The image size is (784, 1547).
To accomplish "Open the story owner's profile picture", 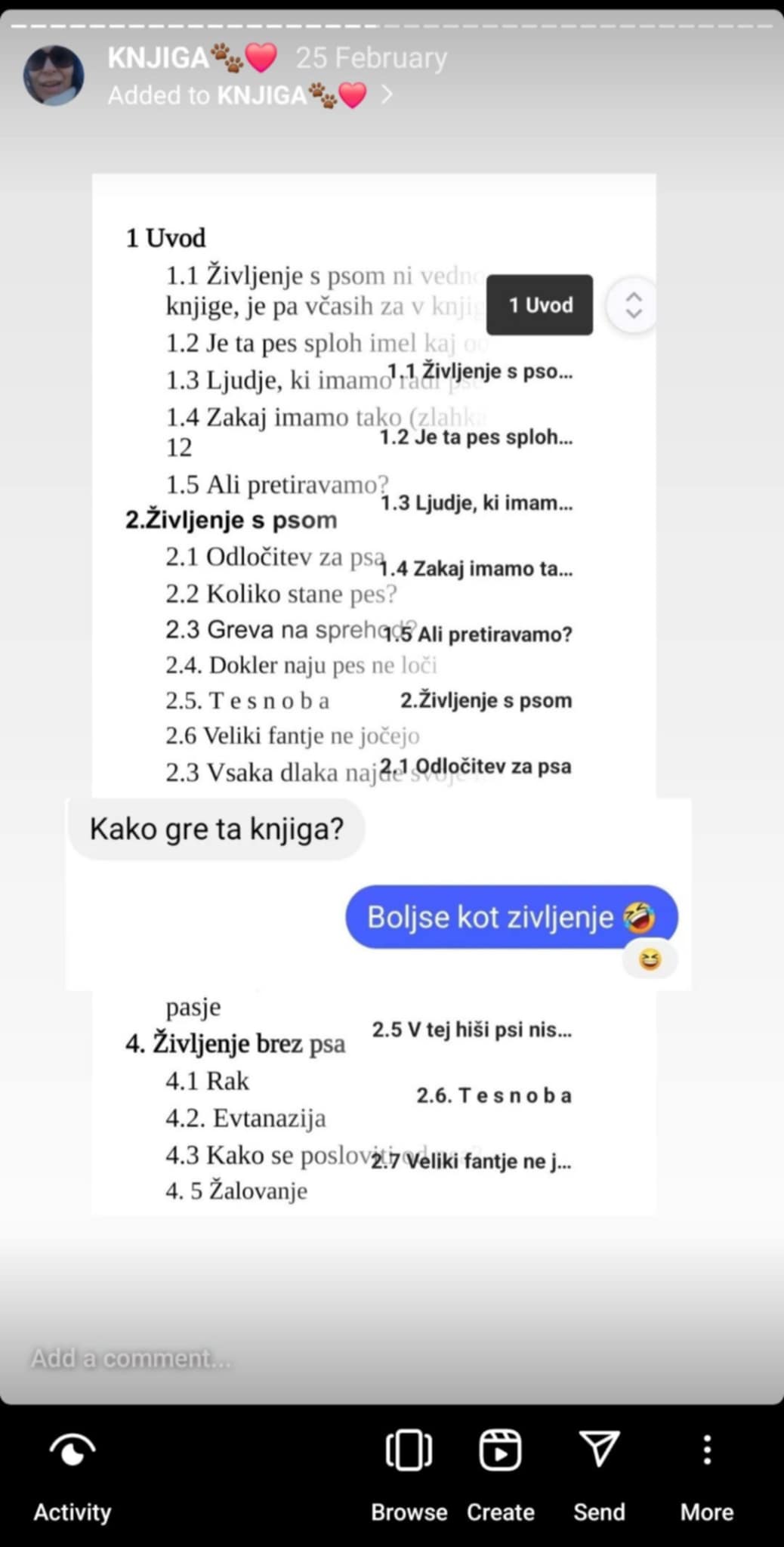I will [54, 76].
